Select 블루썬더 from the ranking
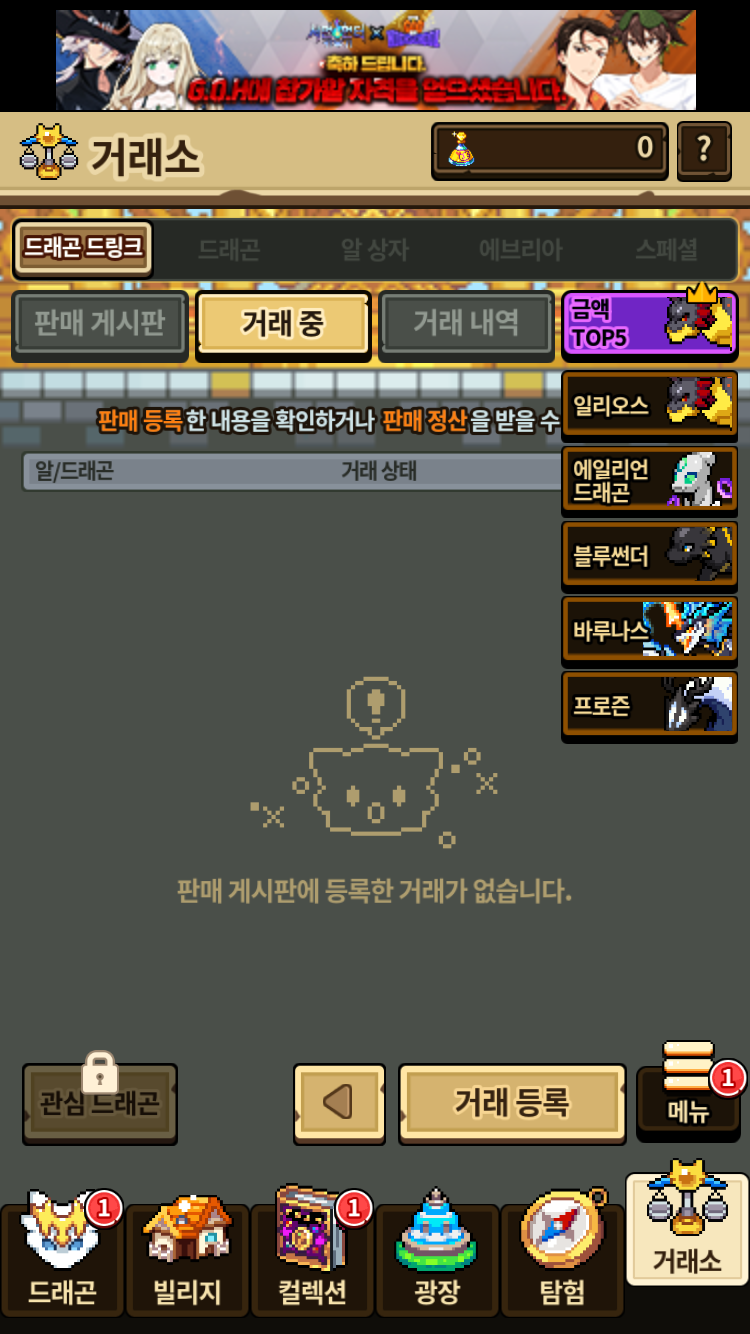 click(x=650, y=555)
